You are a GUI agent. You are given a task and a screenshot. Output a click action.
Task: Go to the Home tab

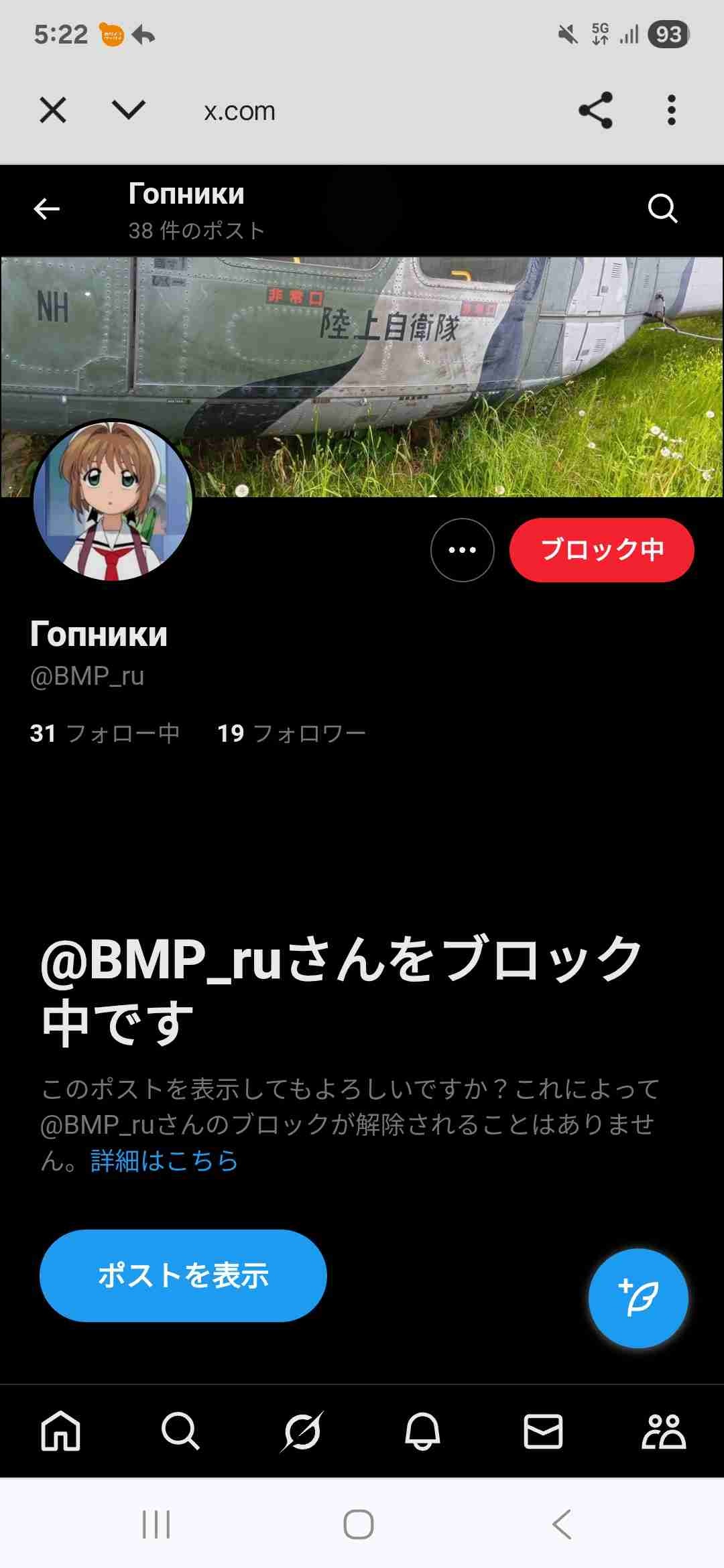(60, 1431)
